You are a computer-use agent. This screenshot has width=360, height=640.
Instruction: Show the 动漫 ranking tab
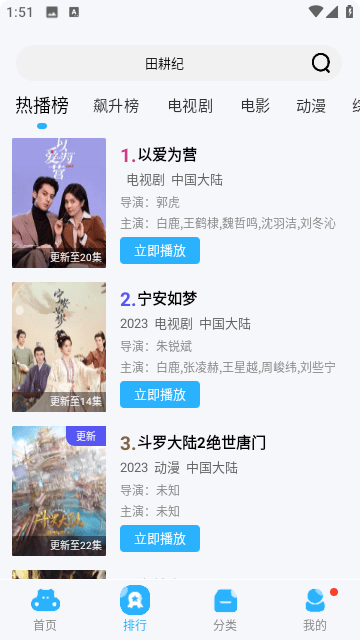[311, 106]
